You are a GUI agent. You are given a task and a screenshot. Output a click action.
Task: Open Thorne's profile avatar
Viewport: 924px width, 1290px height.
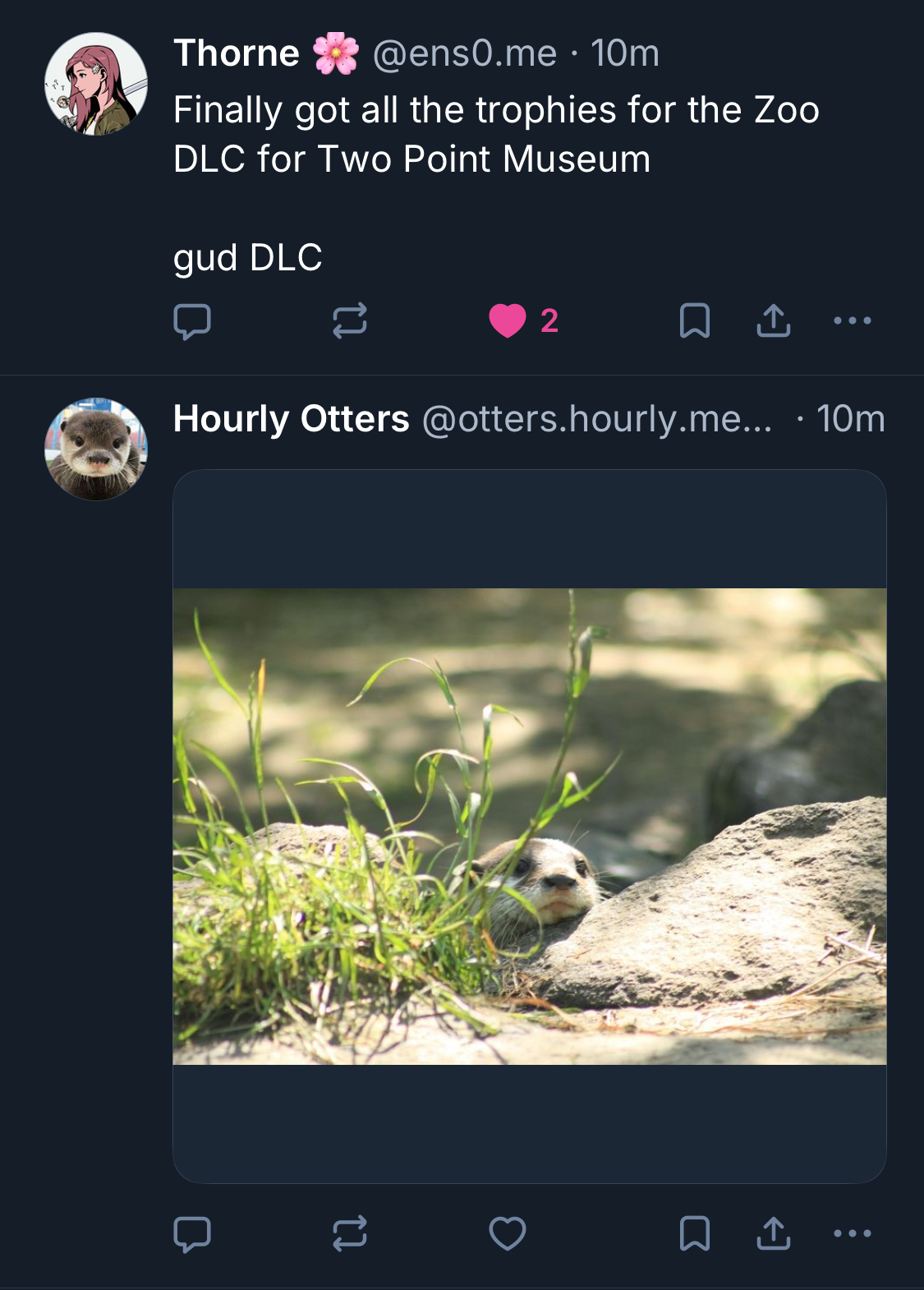pyautogui.click(x=96, y=84)
